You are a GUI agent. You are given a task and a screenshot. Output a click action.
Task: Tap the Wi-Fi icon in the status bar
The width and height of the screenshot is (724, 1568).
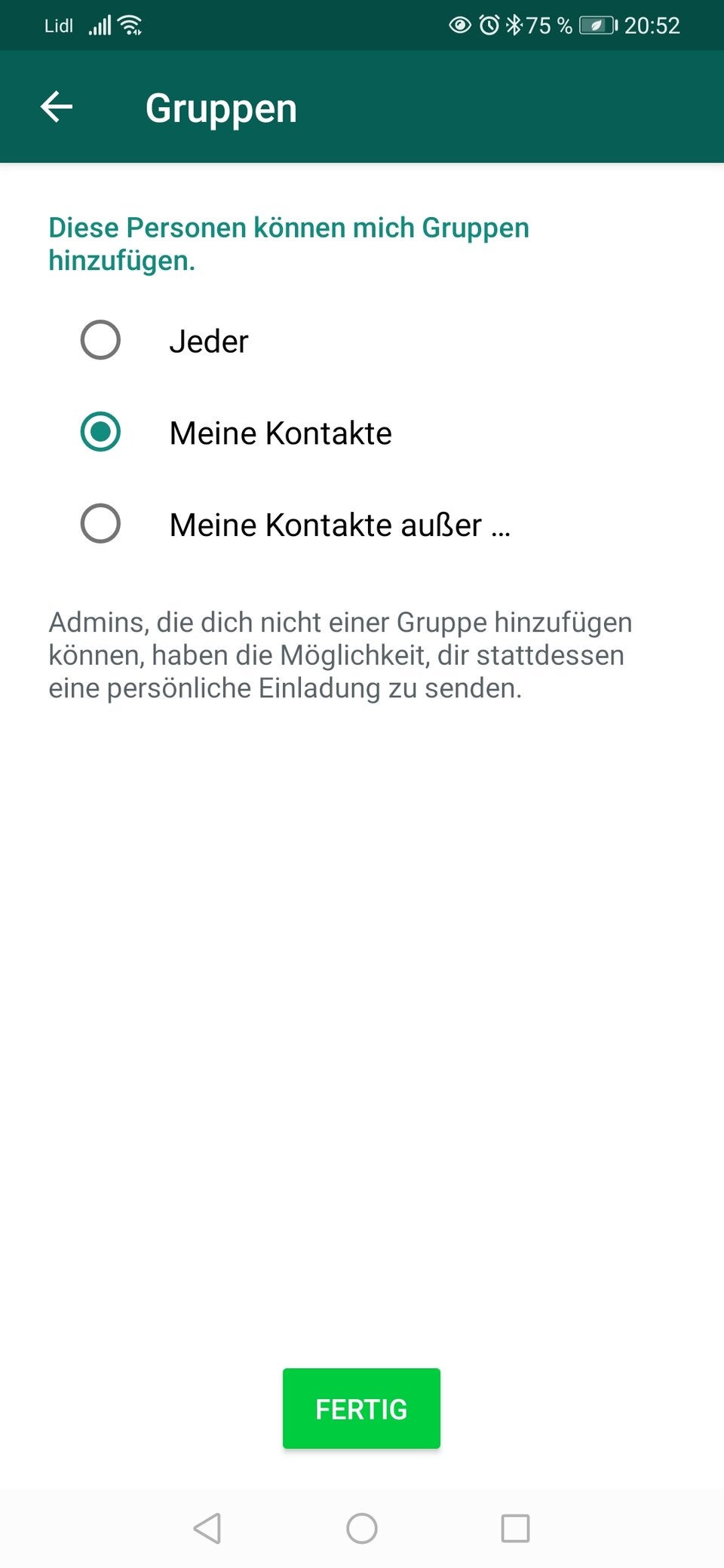pos(130,25)
